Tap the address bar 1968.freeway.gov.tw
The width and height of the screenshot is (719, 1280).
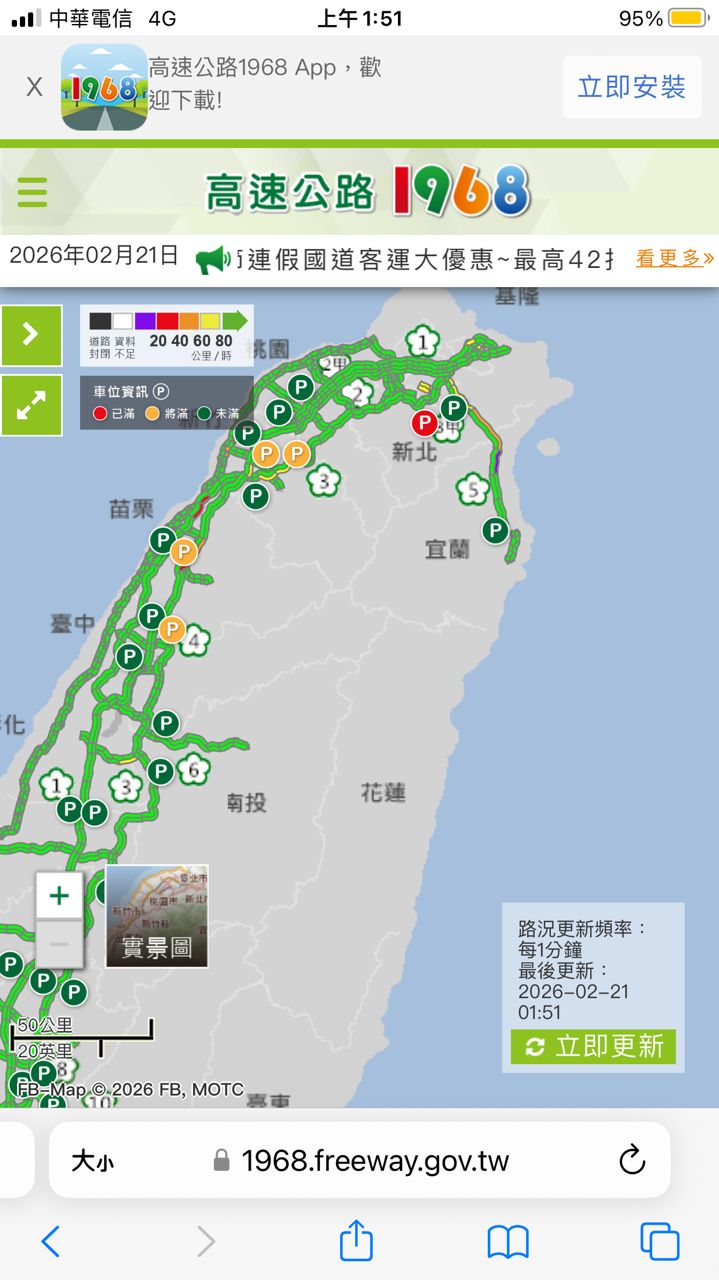click(375, 1161)
